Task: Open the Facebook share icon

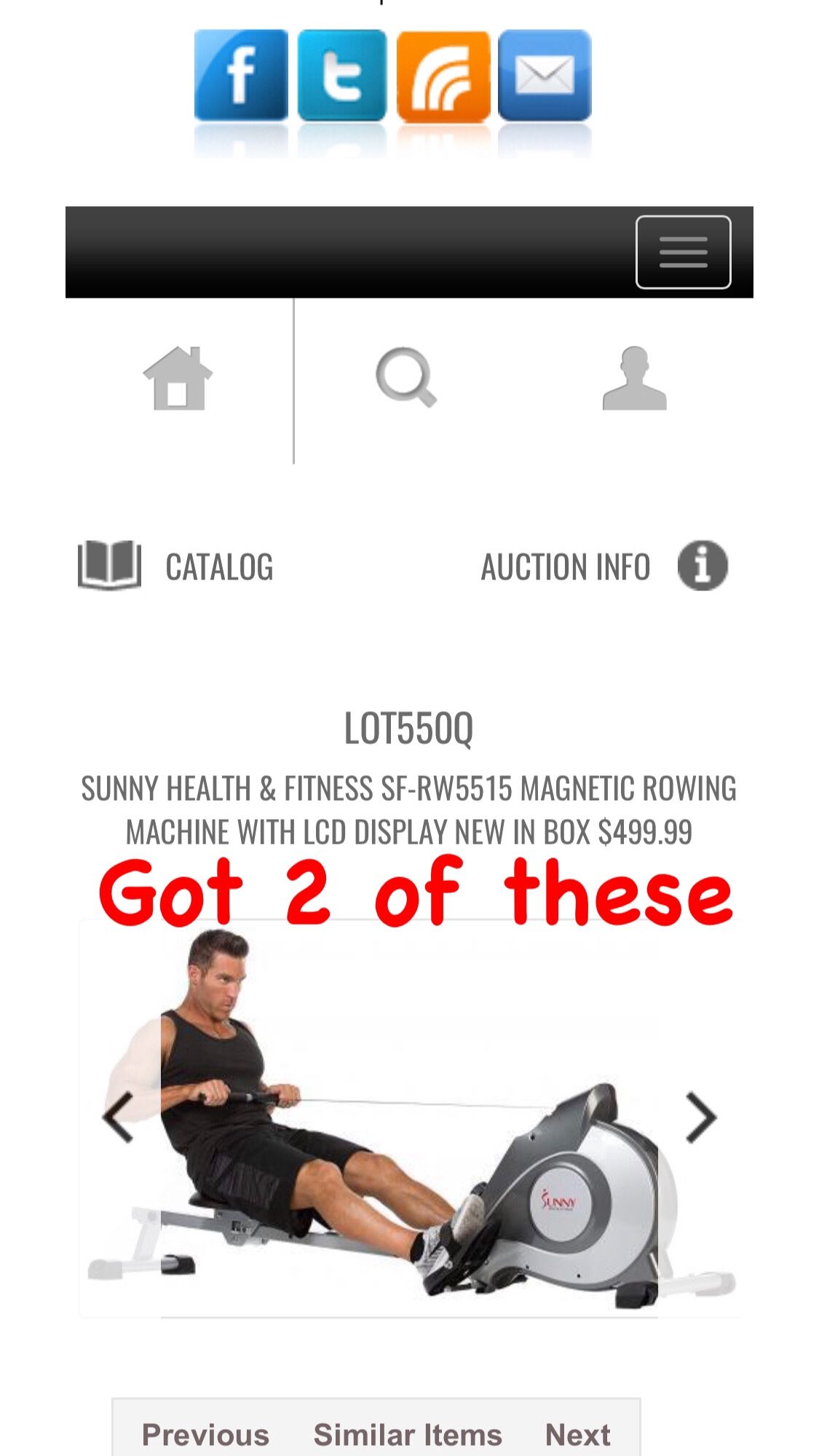Action: click(241, 75)
